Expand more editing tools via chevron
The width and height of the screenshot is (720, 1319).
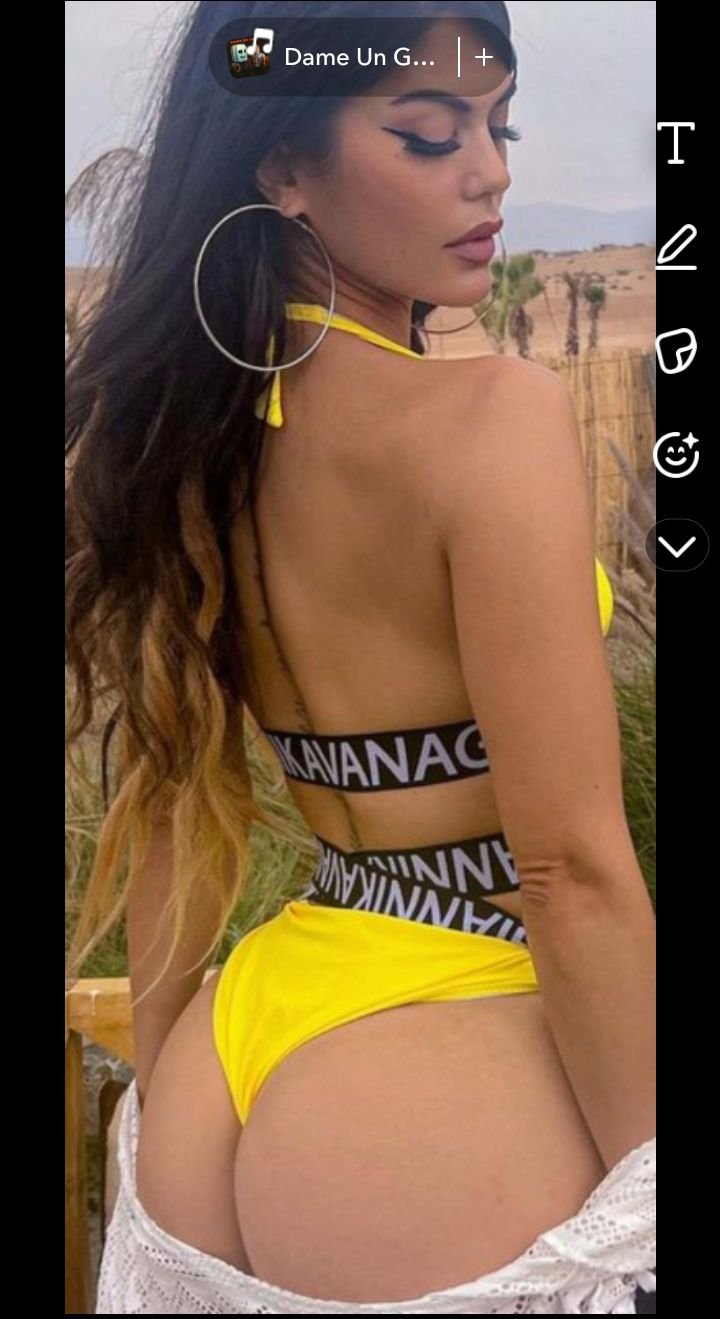click(677, 546)
